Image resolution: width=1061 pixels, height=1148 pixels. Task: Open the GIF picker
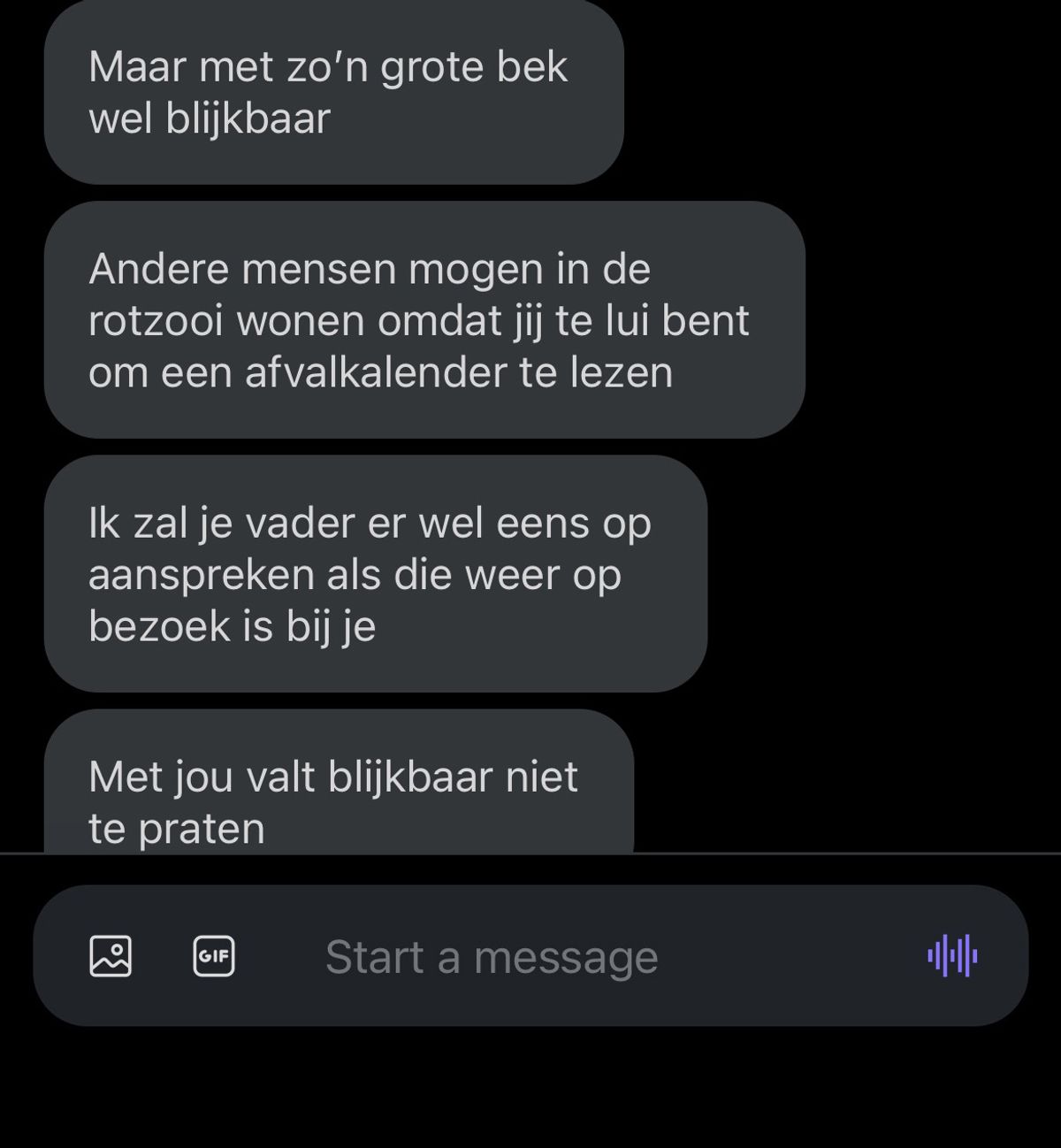point(214,956)
